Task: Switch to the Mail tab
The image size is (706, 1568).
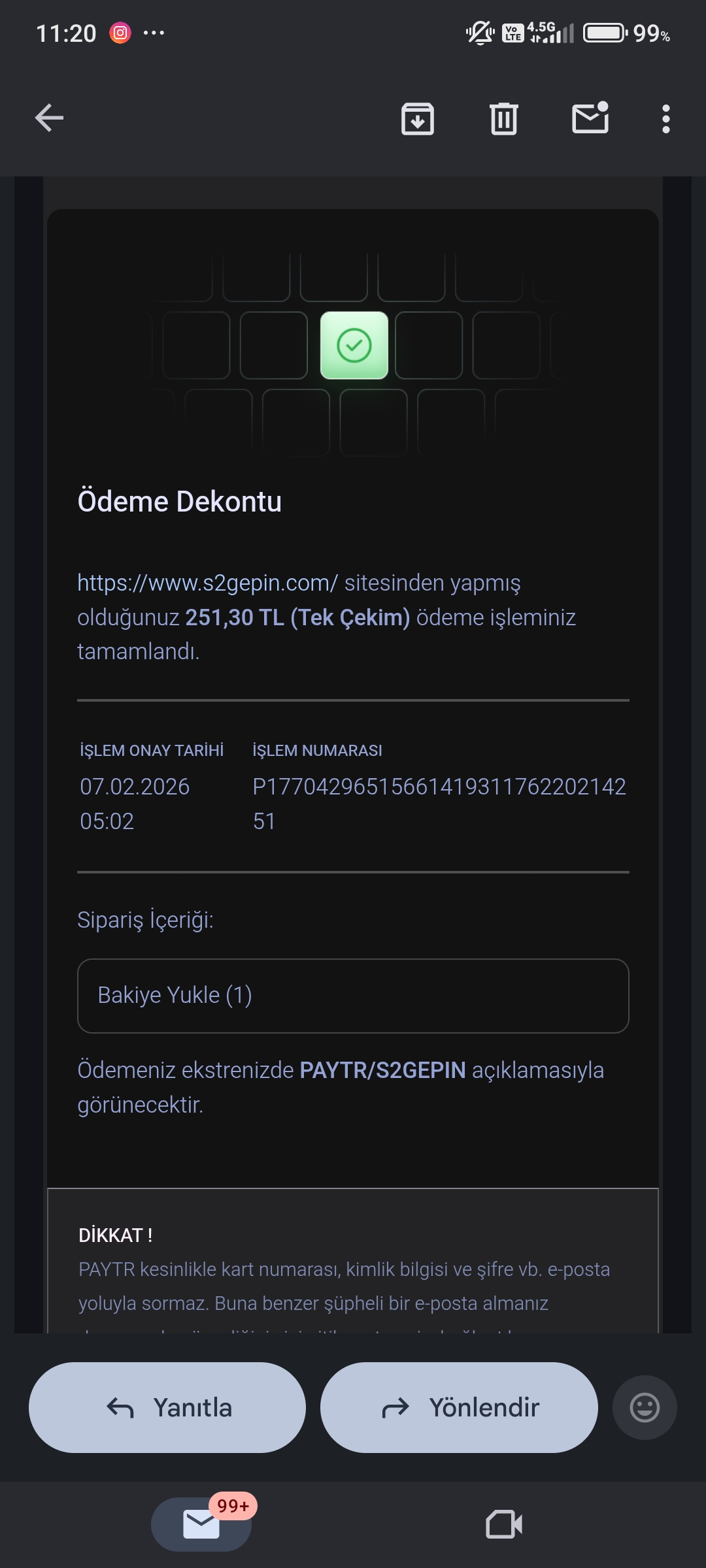Action: point(201,1524)
